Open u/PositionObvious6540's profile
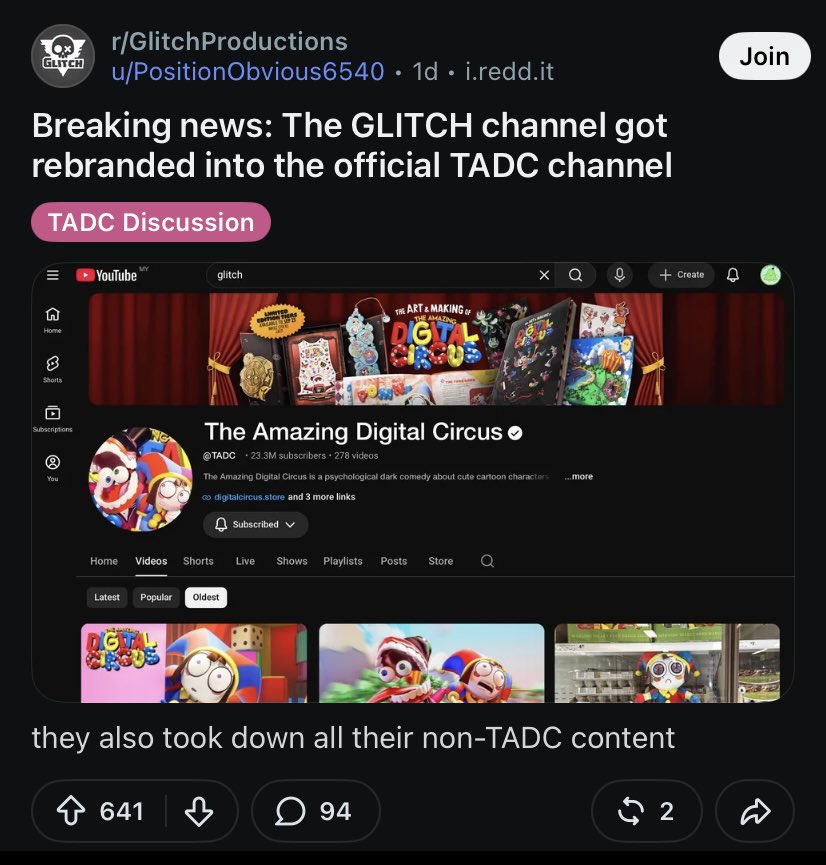Viewport: 826px width, 865px height. [x=248, y=71]
